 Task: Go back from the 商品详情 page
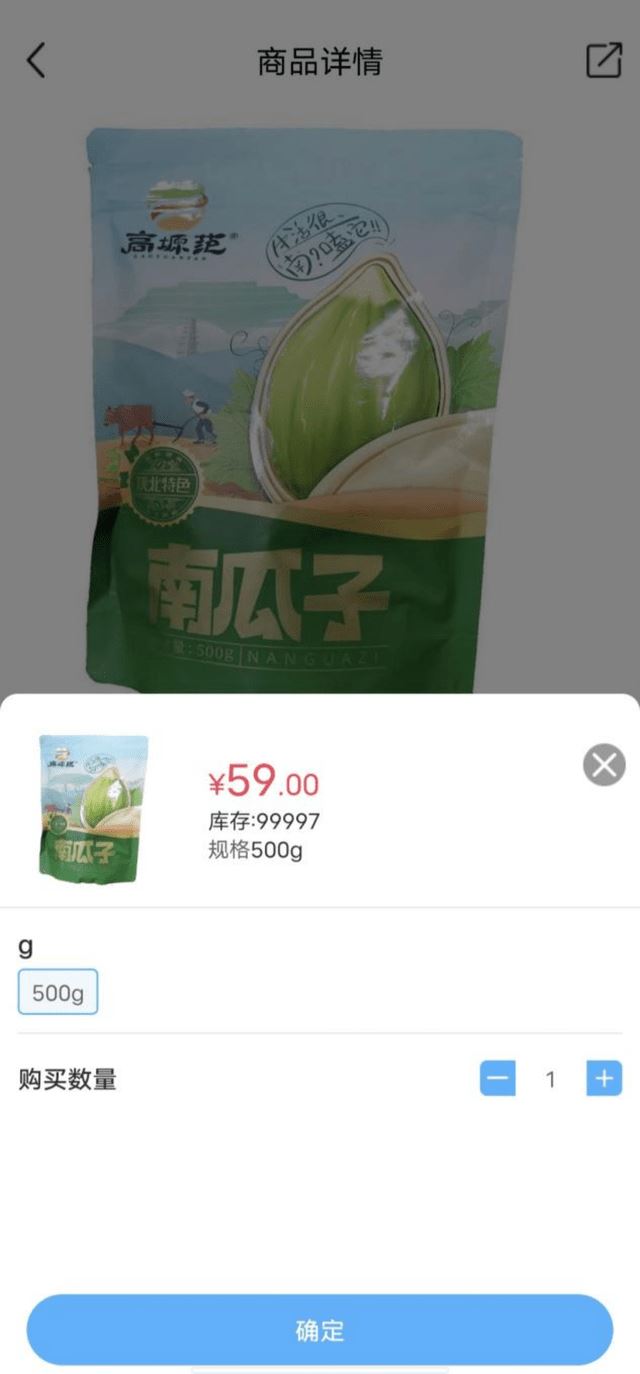tap(36, 61)
